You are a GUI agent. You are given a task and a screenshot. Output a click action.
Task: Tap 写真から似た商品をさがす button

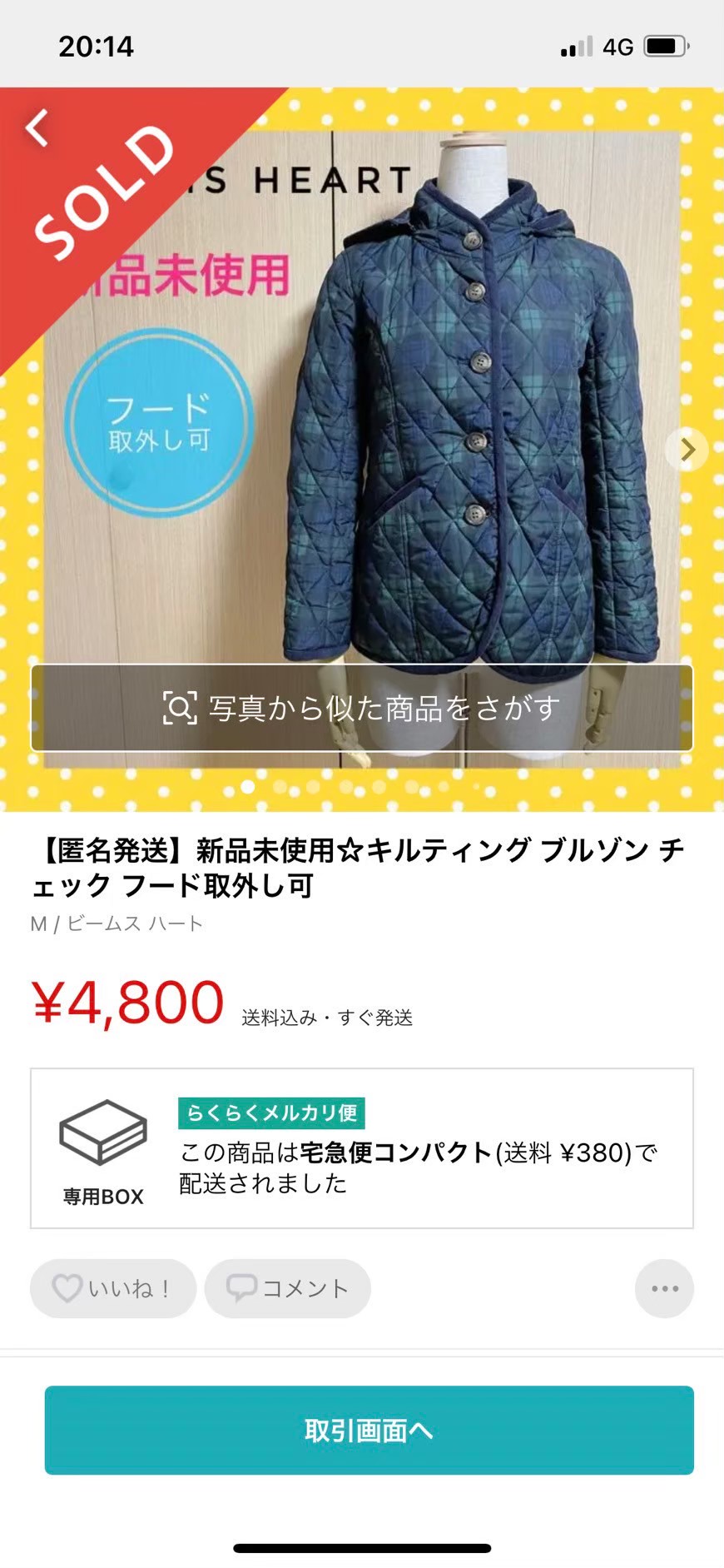coord(362,708)
